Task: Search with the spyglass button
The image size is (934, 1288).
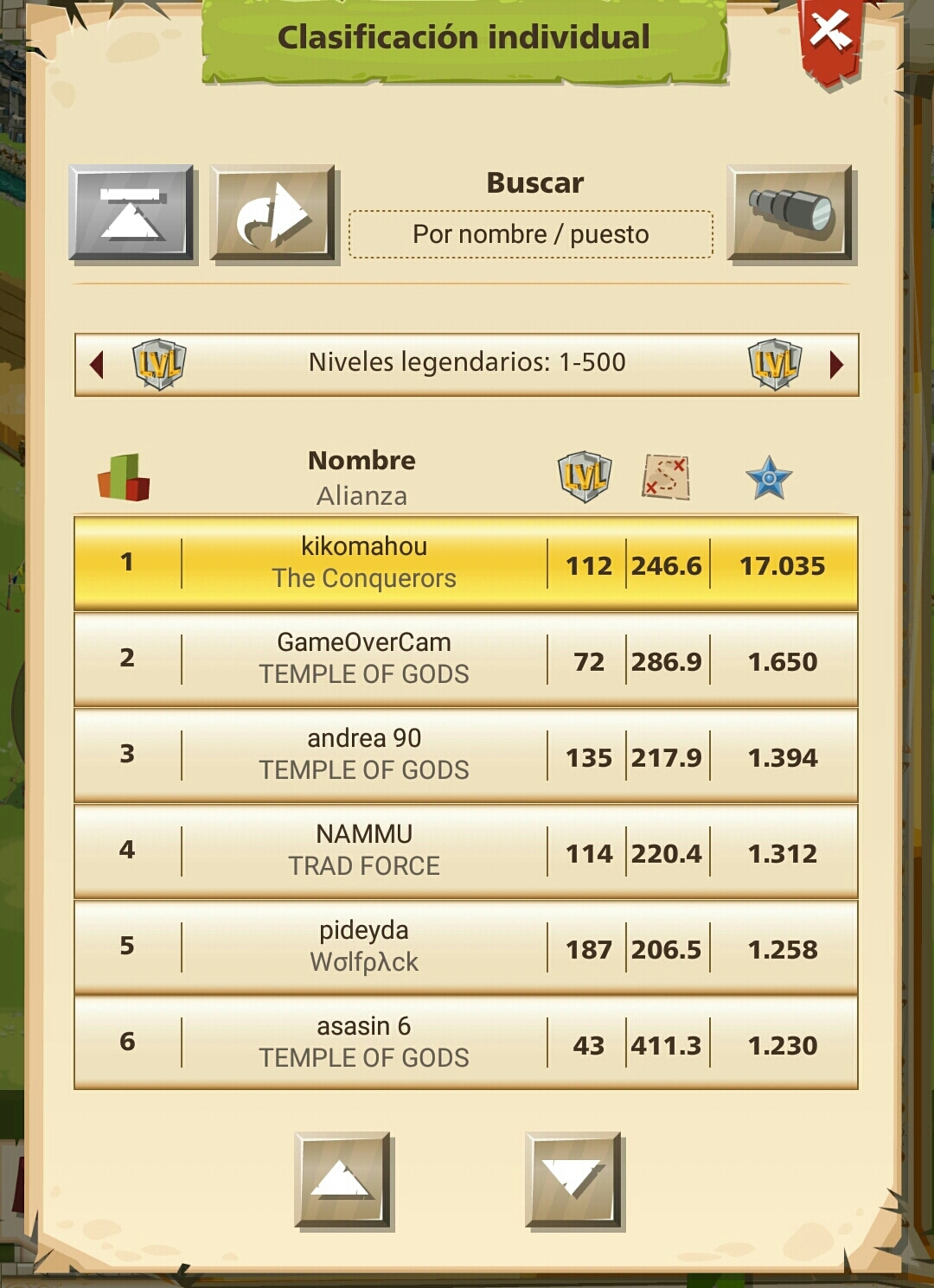Action: click(x=790, y=214)
